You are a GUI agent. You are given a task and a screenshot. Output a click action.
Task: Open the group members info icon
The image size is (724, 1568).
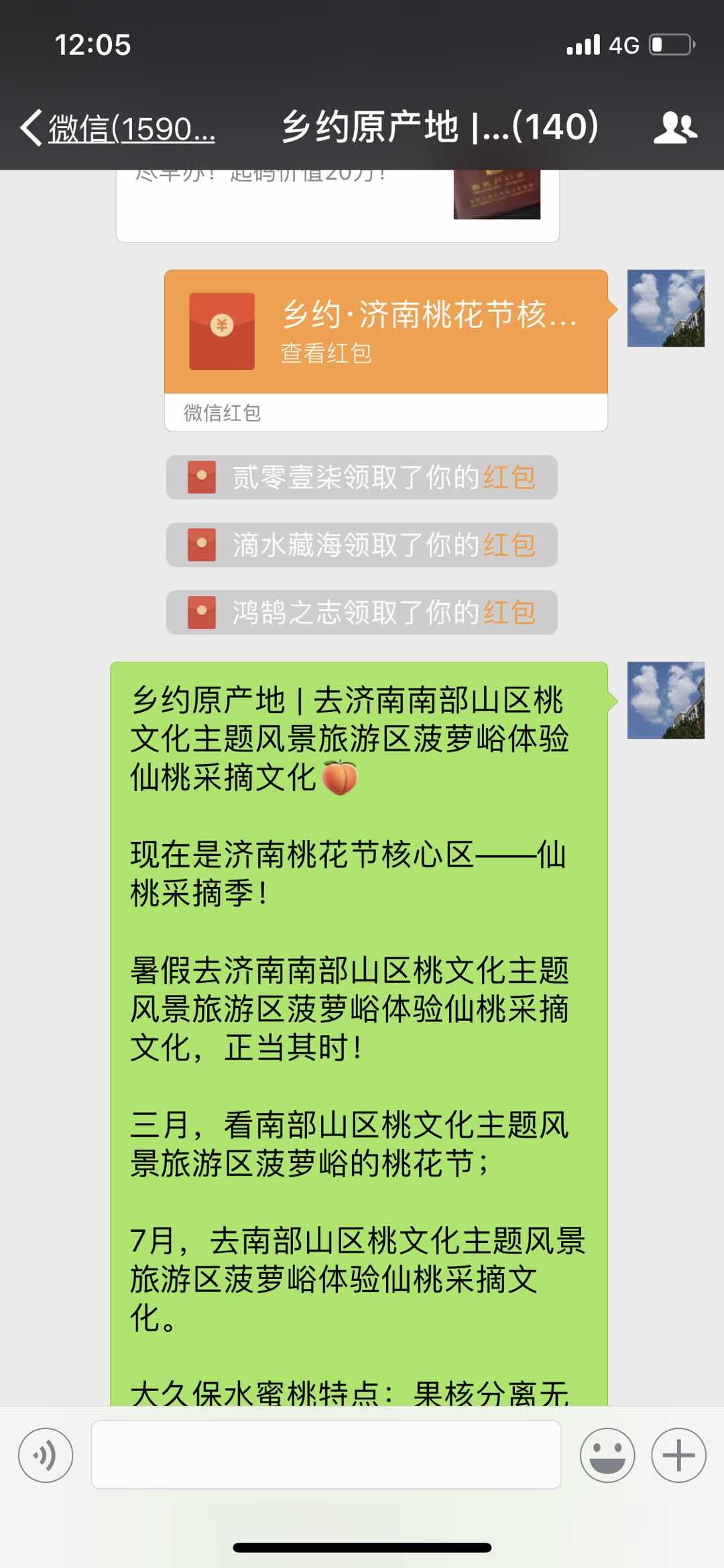pyautogui.click(x=674, y=127)
